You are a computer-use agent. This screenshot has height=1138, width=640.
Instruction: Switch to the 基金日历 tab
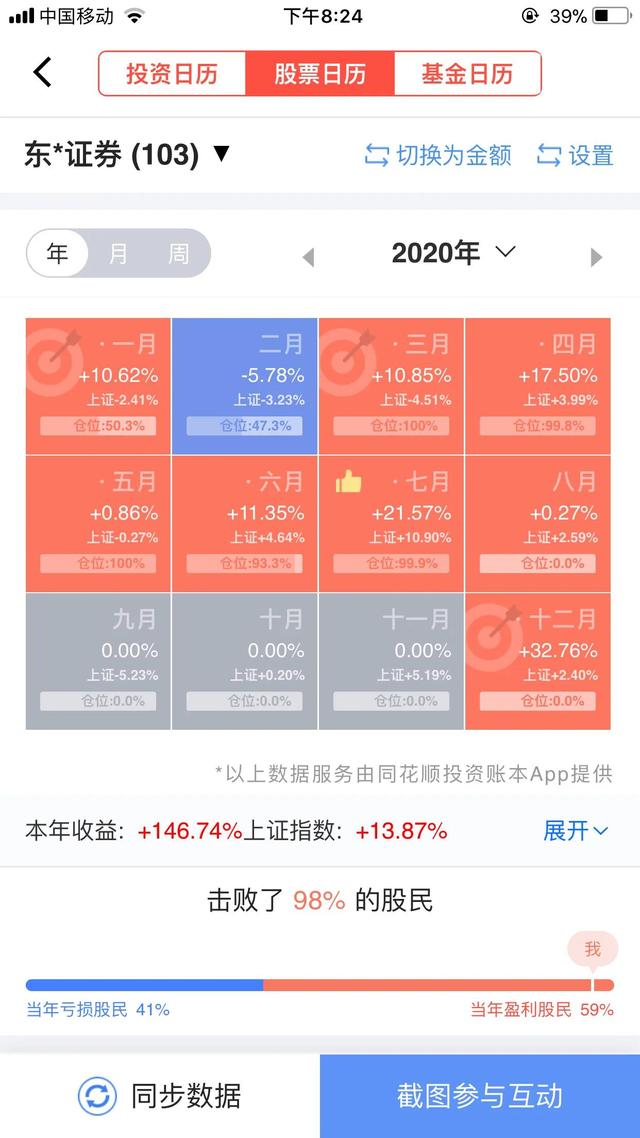(x=467, y=74)
